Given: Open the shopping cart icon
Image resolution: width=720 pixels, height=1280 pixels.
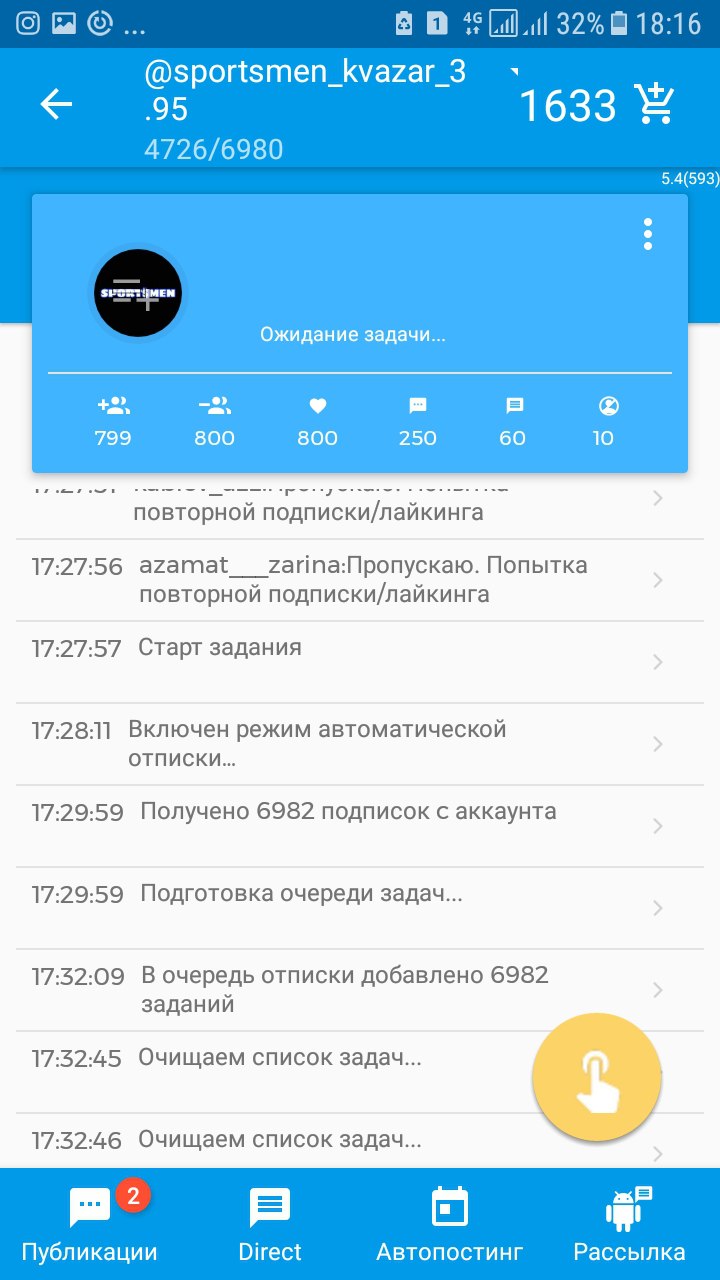Looking at the screenshot, I should click(655, 104).
